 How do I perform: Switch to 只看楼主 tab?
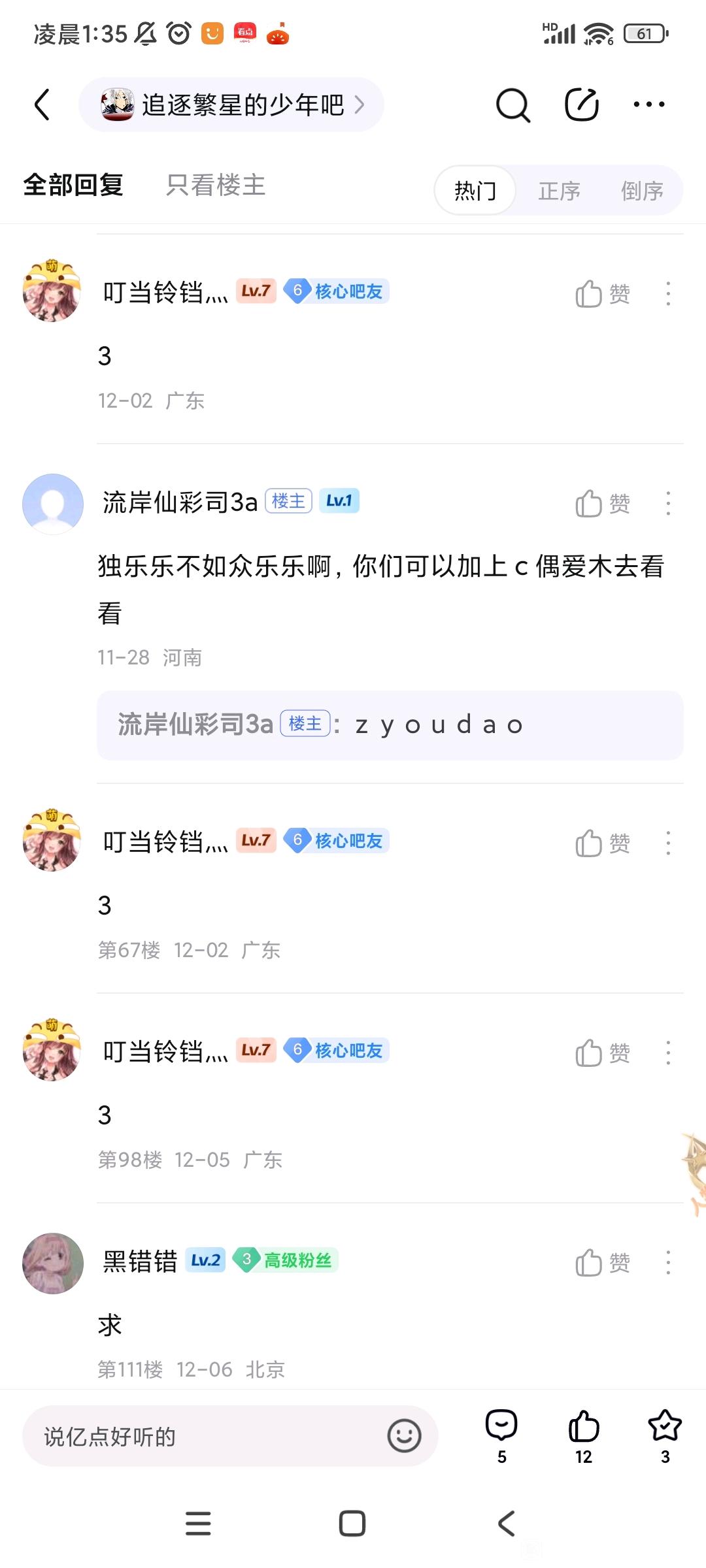[216, 186]
